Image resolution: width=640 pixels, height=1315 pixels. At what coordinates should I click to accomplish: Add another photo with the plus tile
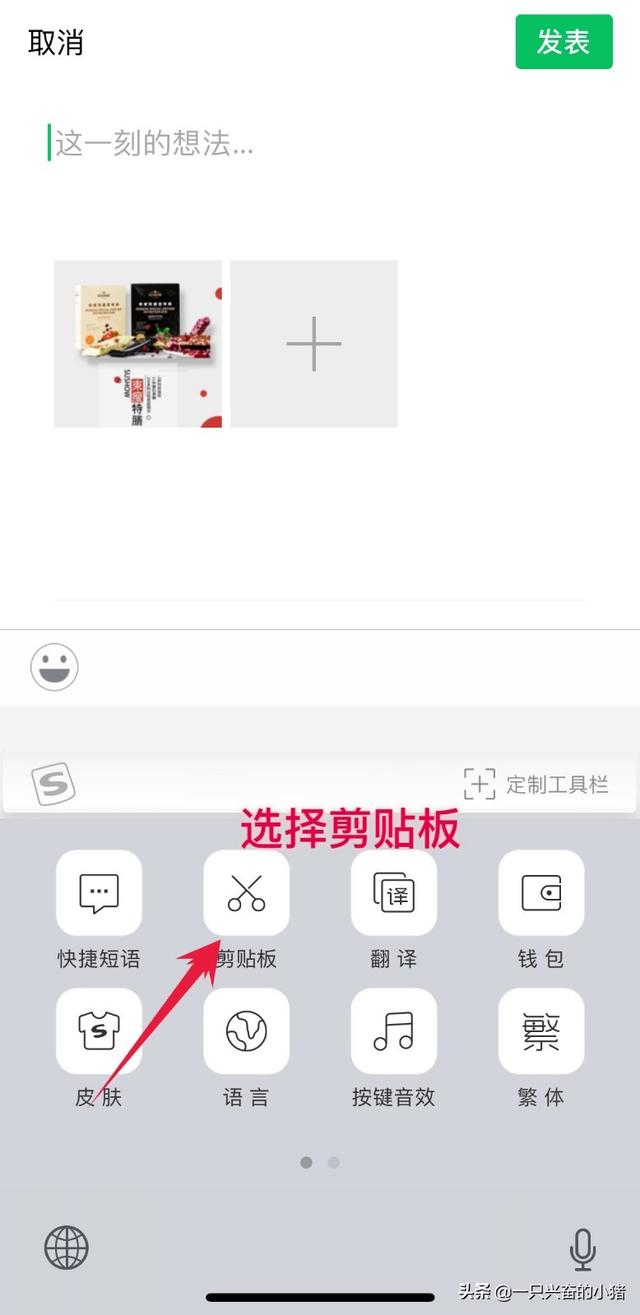coord(314,343)
